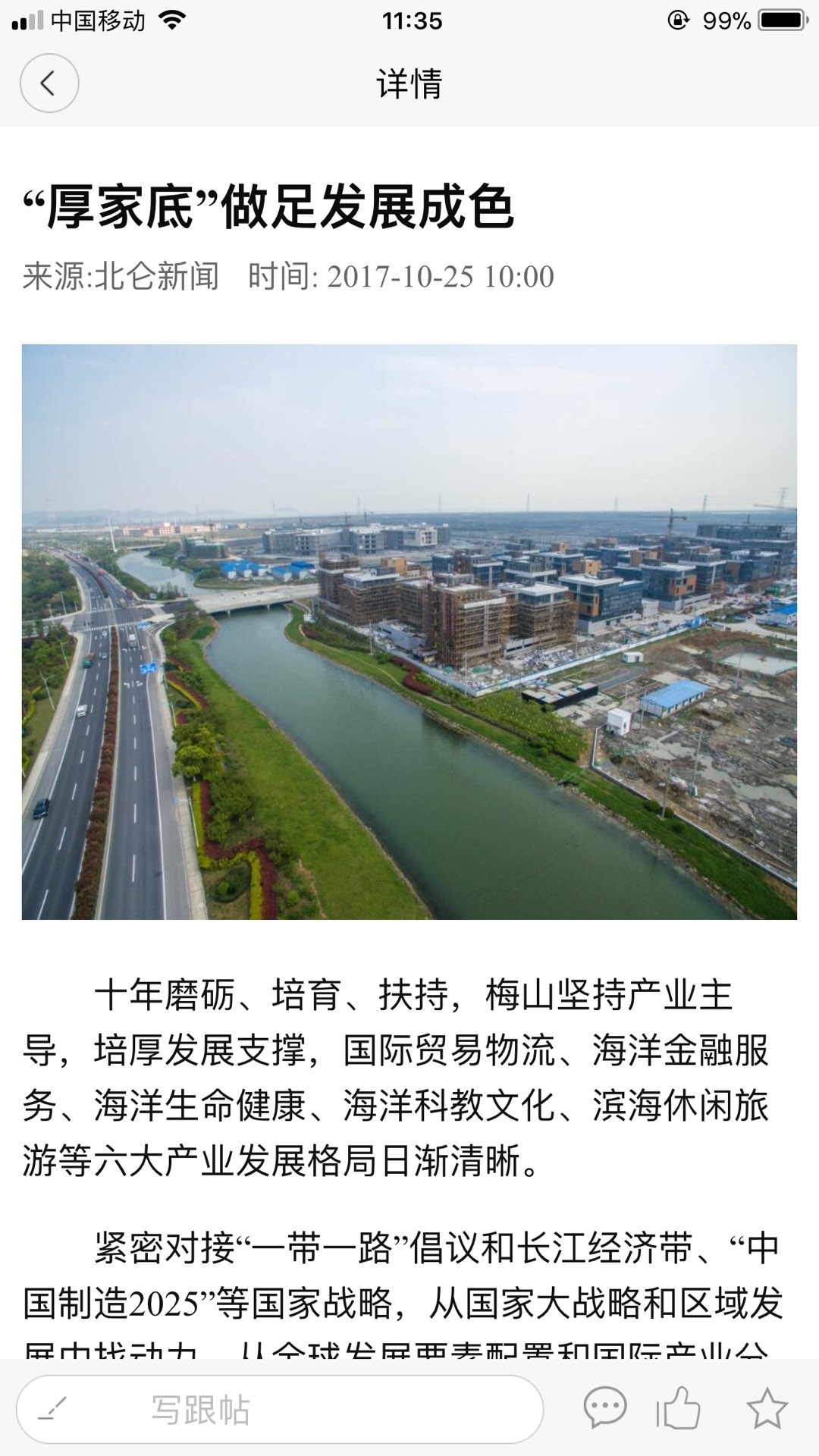Favorite this article with the star
The image size is (819, 1456).
pos(767,1409)
